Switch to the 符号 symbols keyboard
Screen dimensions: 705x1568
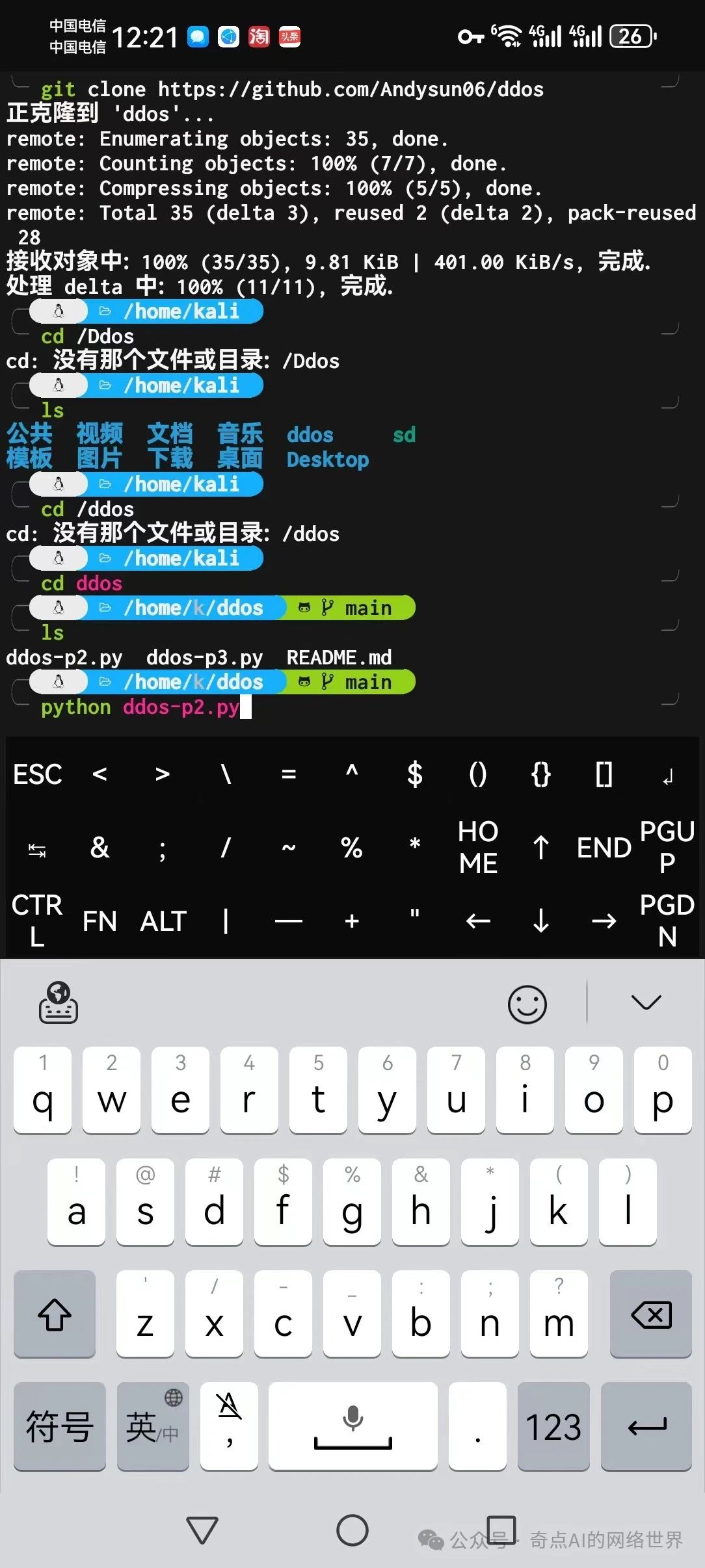pos(59,1426)
